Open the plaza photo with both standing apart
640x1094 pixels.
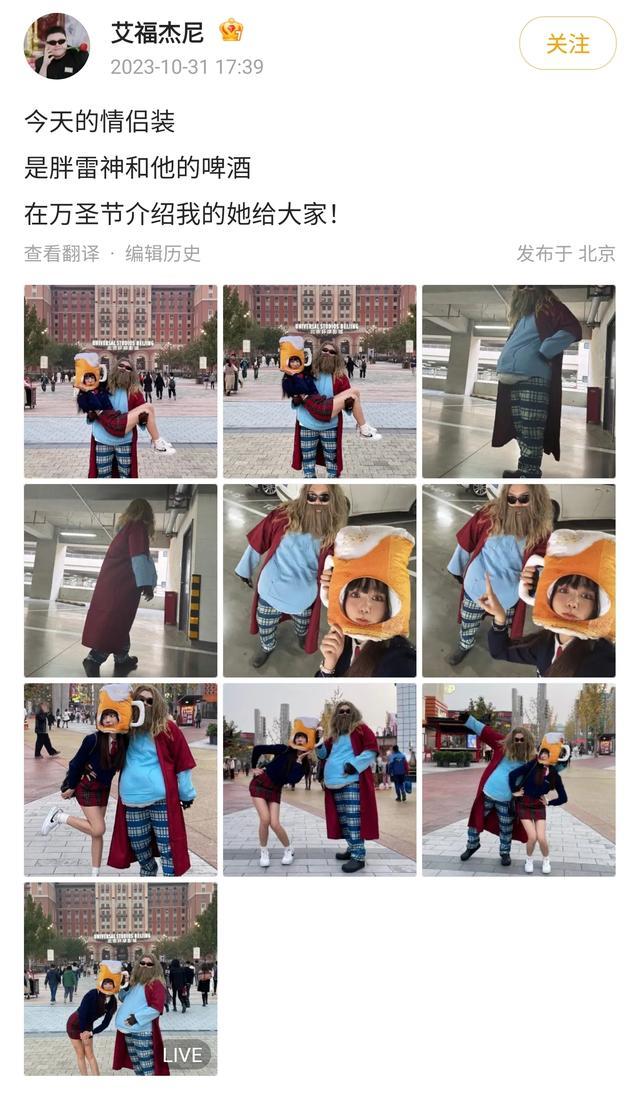point(319,779)
